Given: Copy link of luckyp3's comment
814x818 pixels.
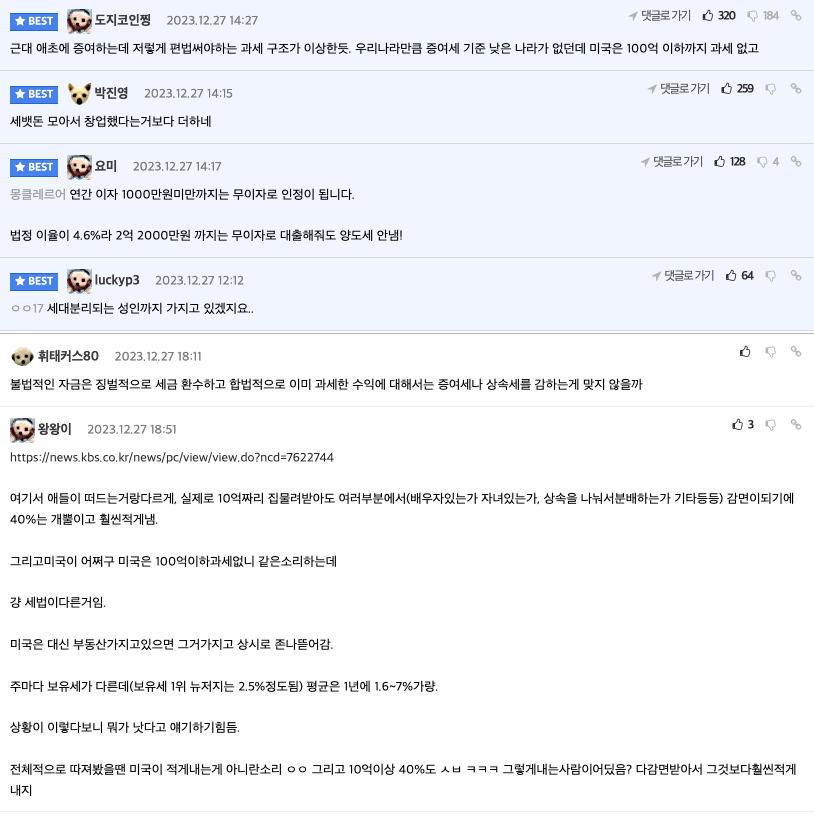Looking at the screenshot, I should point(796,275).
